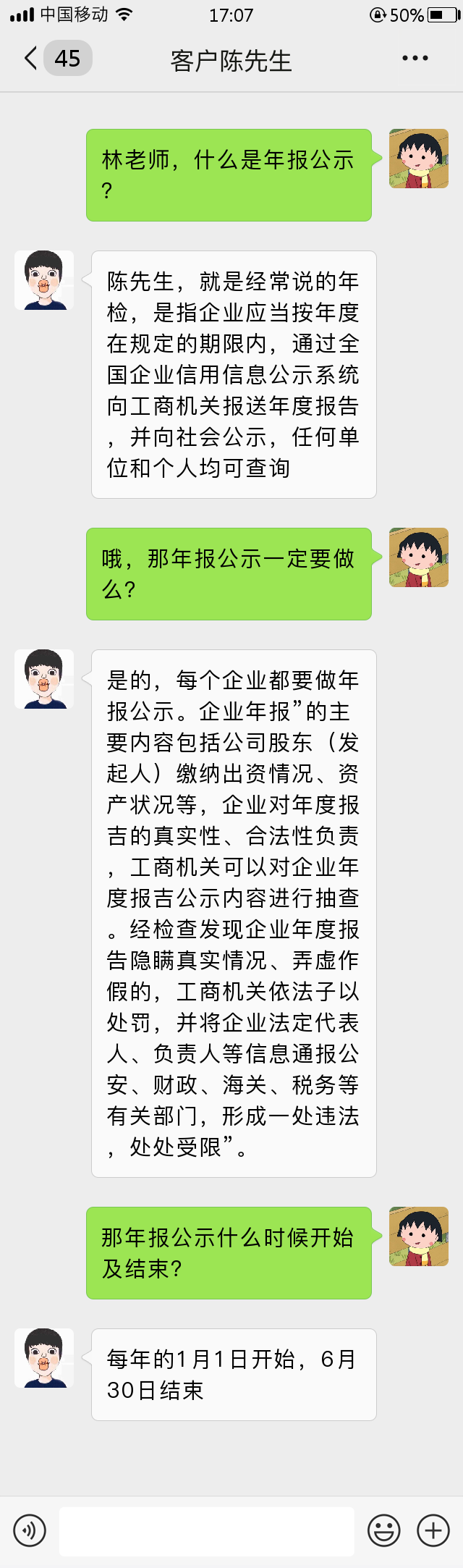Switch to voice message input
Image resolution: width=463 pixels, height=1568 pixels.
click(x=30, y=1530)
